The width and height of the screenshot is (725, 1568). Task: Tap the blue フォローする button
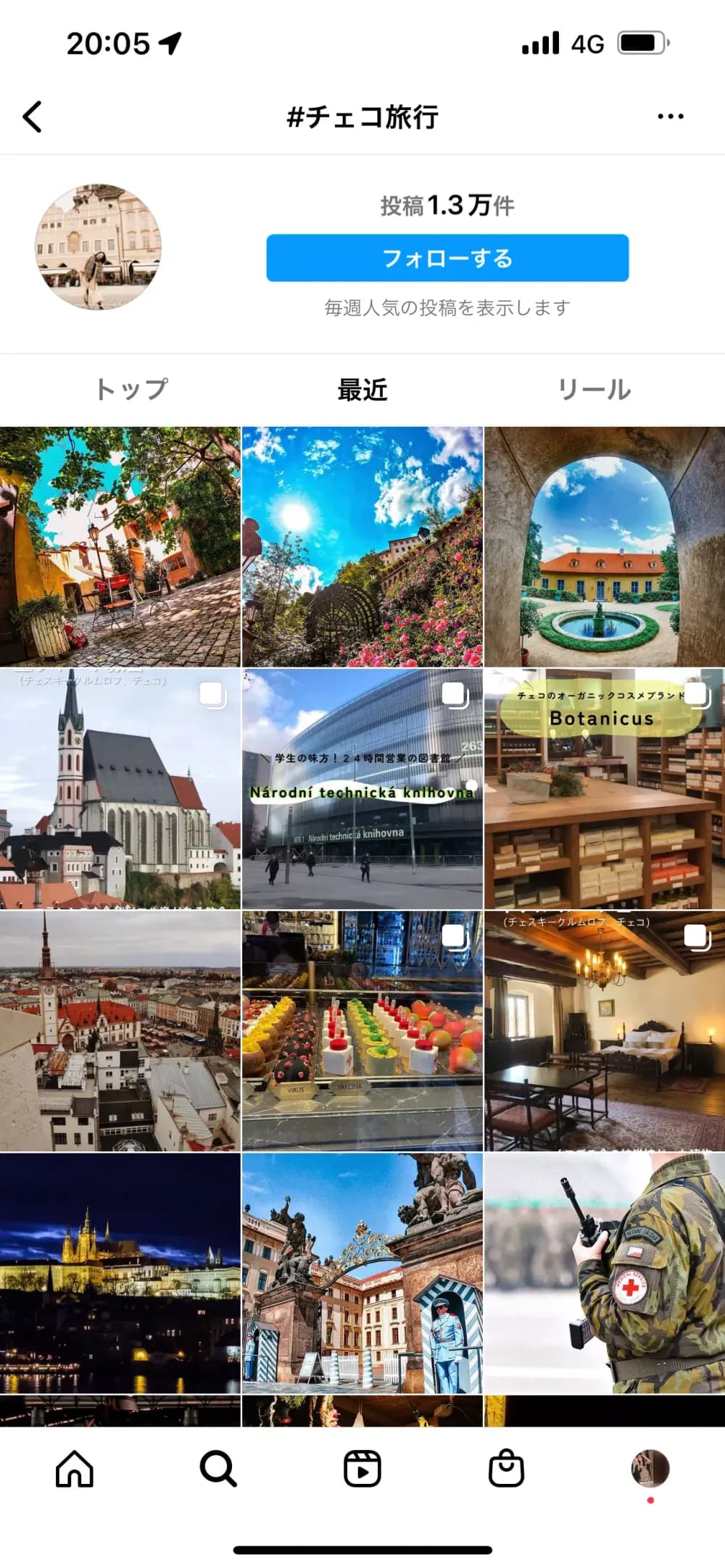click(x=447, y=258)
